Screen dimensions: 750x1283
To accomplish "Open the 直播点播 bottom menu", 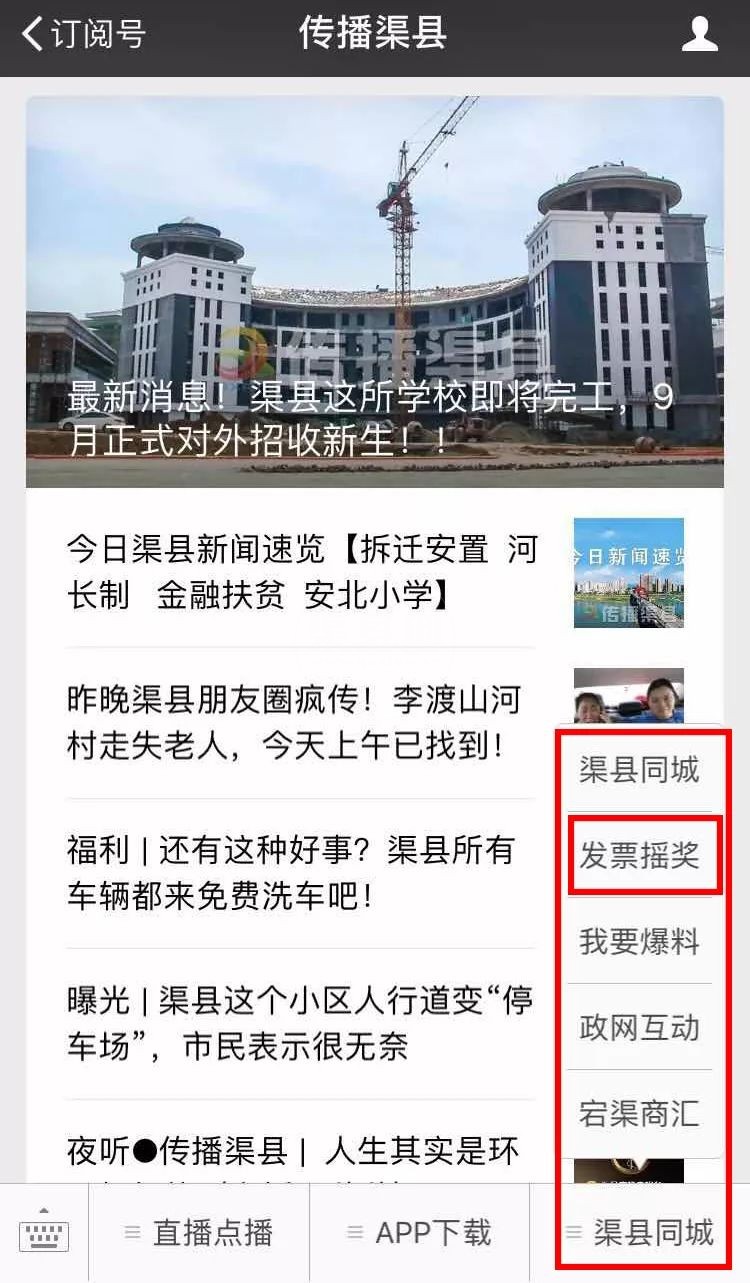I will pos(199,1232).
